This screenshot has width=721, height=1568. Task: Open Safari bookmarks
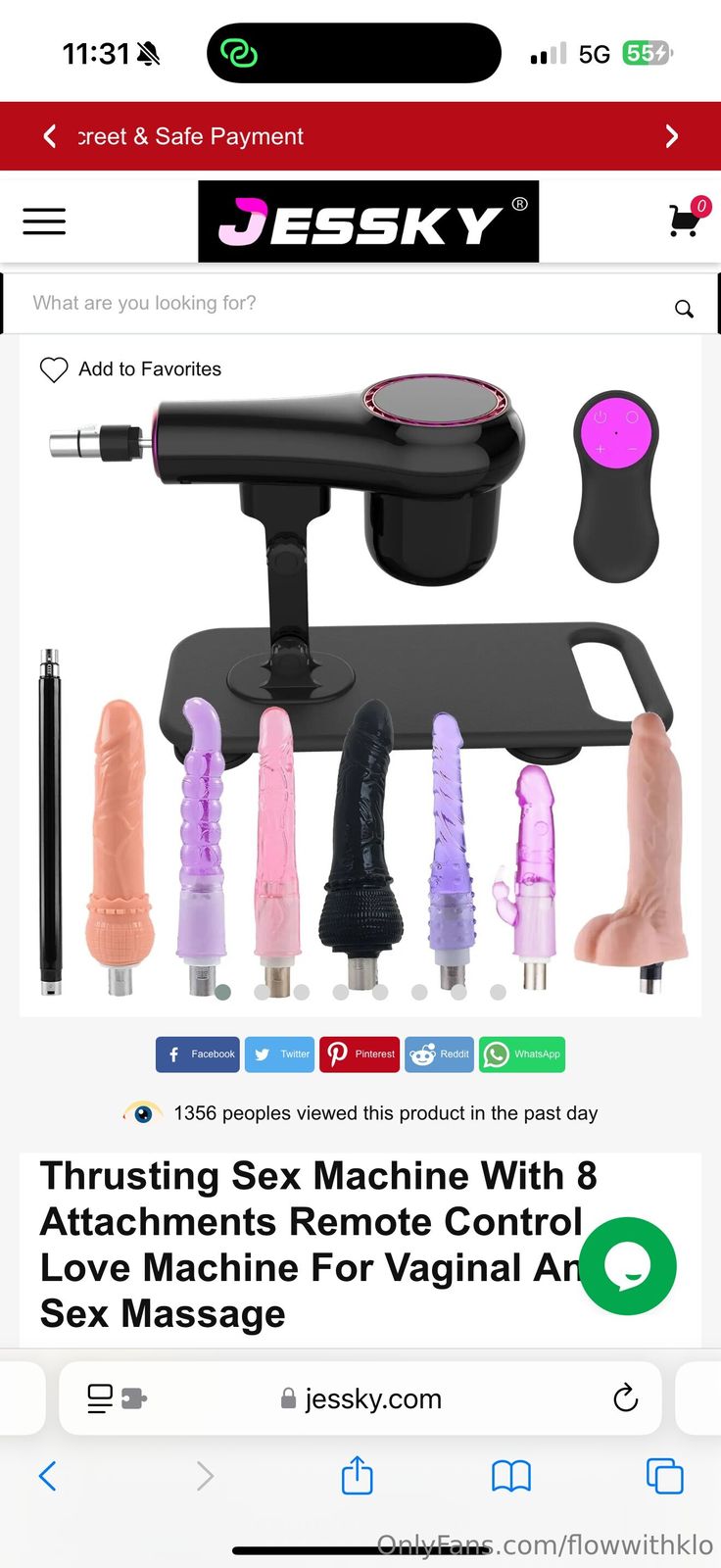coord(510,1476)
